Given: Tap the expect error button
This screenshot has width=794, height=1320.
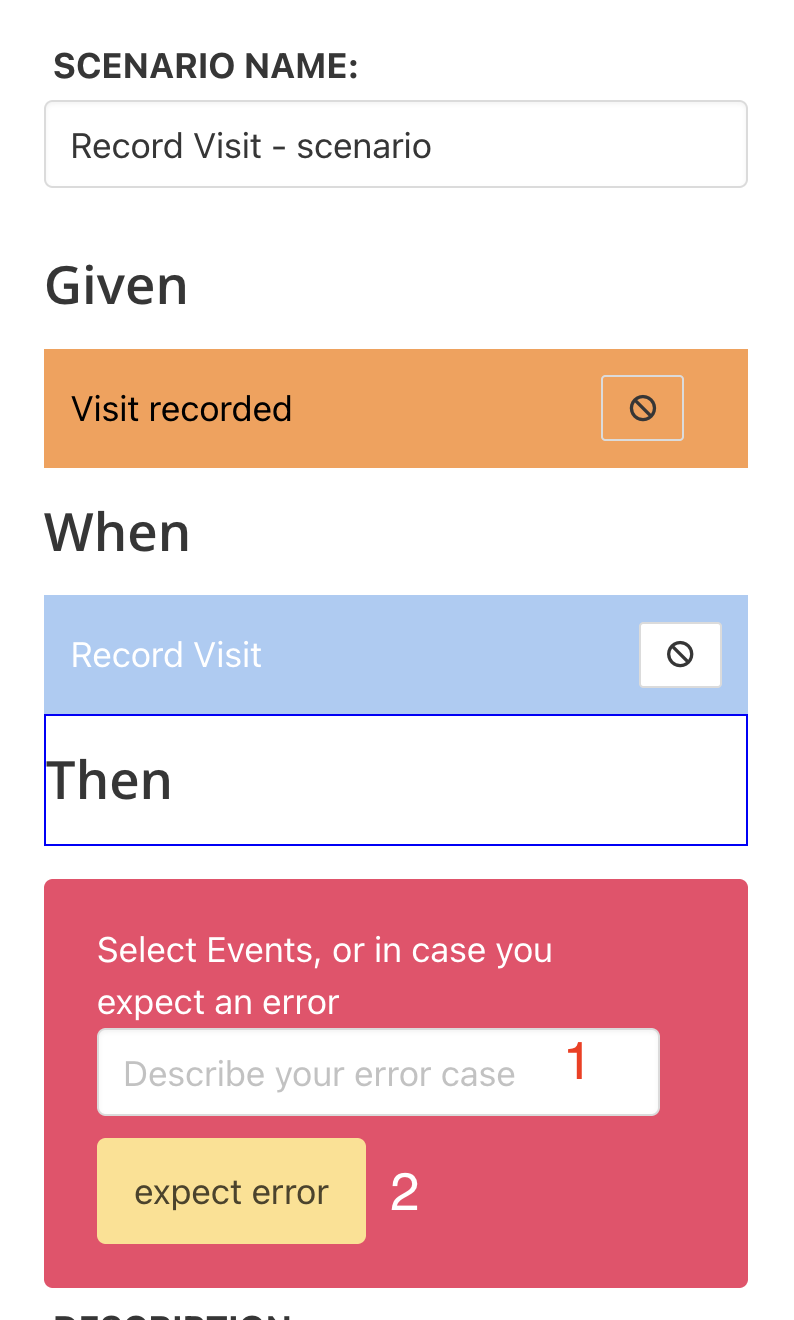Looking at the screenshot, I should (231, 1191).
